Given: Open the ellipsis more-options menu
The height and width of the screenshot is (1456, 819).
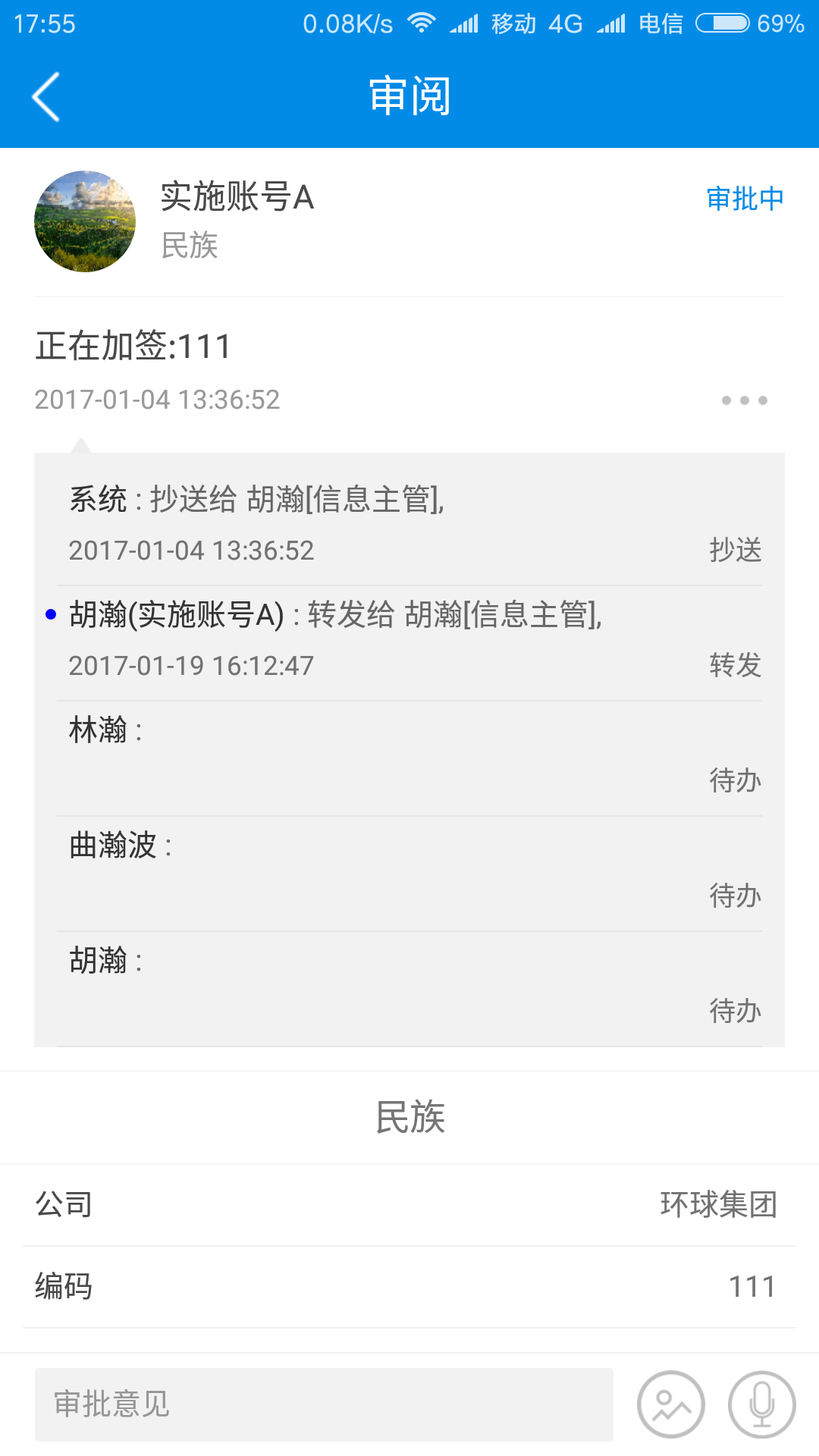Looking at the screenshot, I should point(743,400).
